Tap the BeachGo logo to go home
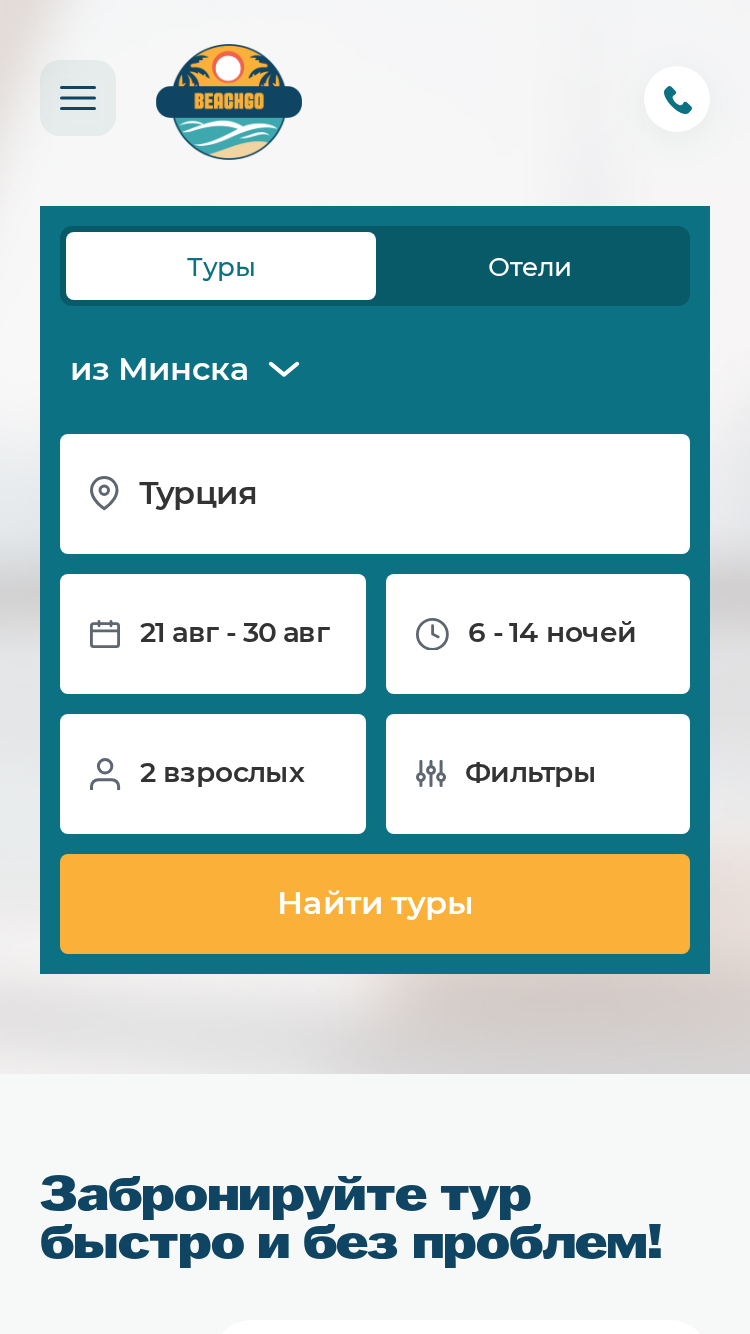 (x=229, y=101)
